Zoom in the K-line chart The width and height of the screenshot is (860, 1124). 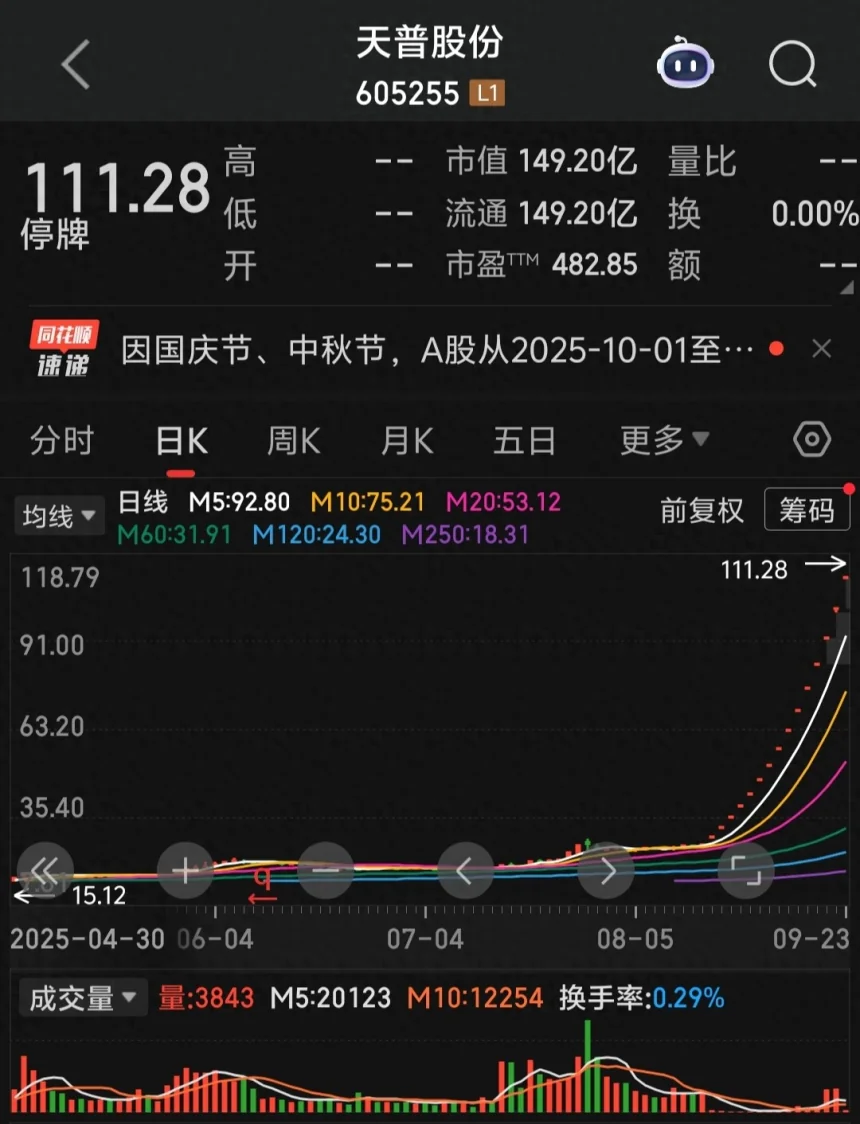click(x=186, y=871)
